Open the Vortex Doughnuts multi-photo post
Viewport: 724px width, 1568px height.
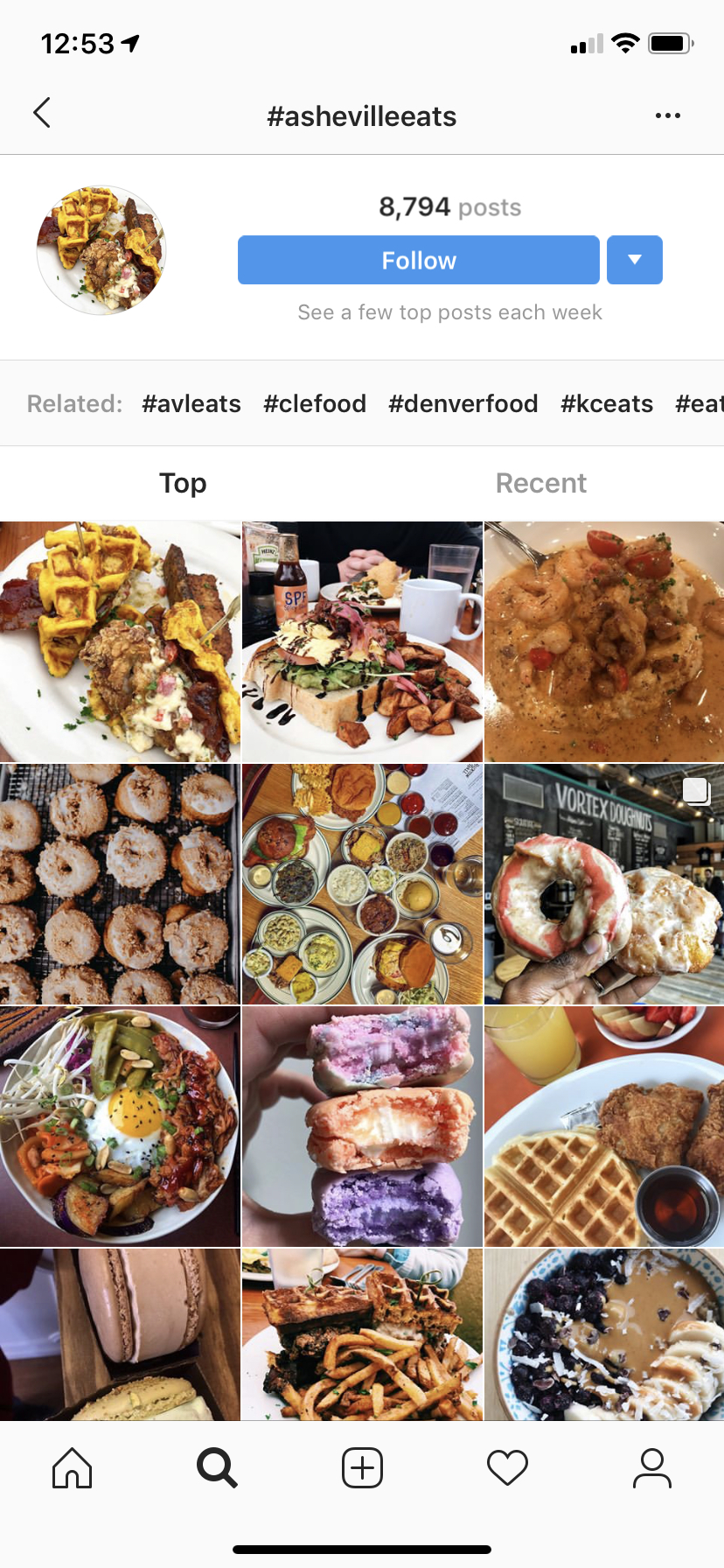tap(604, 884)
